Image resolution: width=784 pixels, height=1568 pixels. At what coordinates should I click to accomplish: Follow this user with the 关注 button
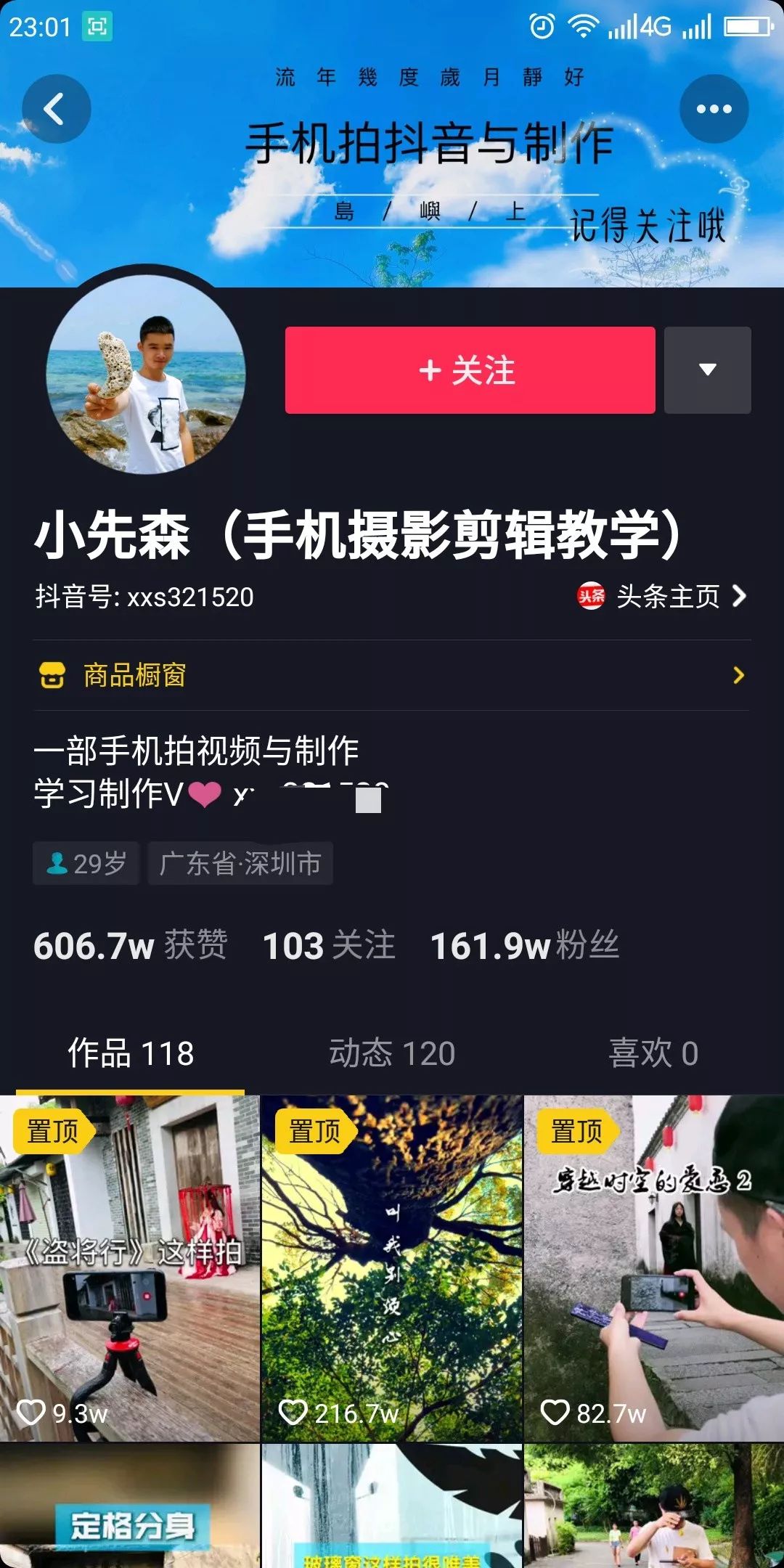click(470, 370)
